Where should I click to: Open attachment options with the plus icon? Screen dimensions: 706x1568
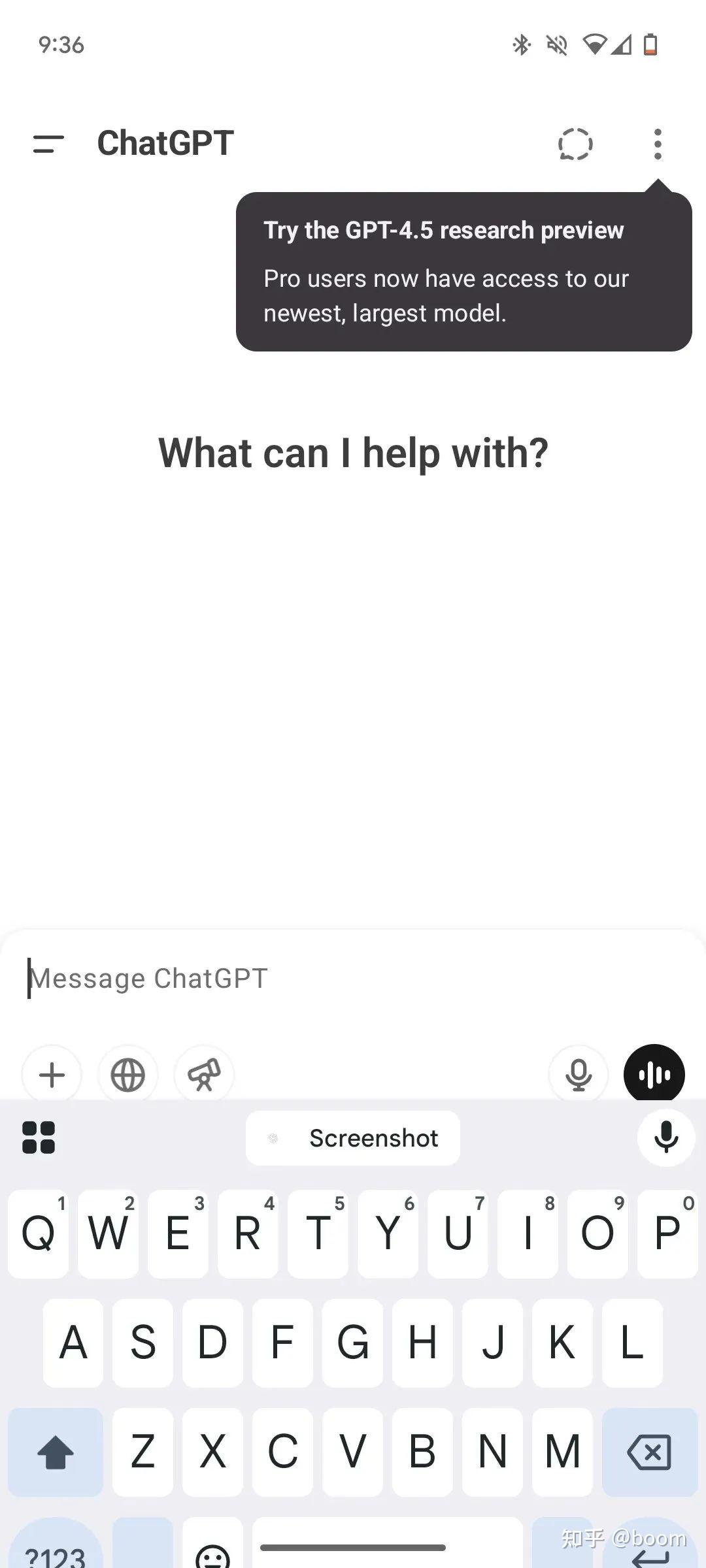tap(52, 1075)
